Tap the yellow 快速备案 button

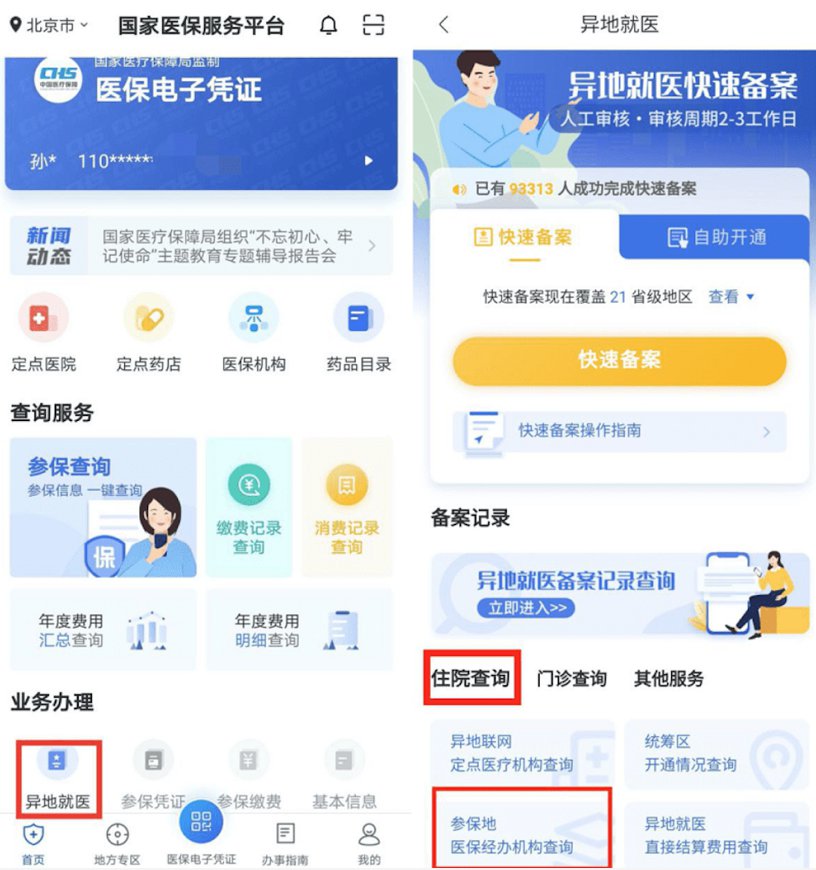619,360
